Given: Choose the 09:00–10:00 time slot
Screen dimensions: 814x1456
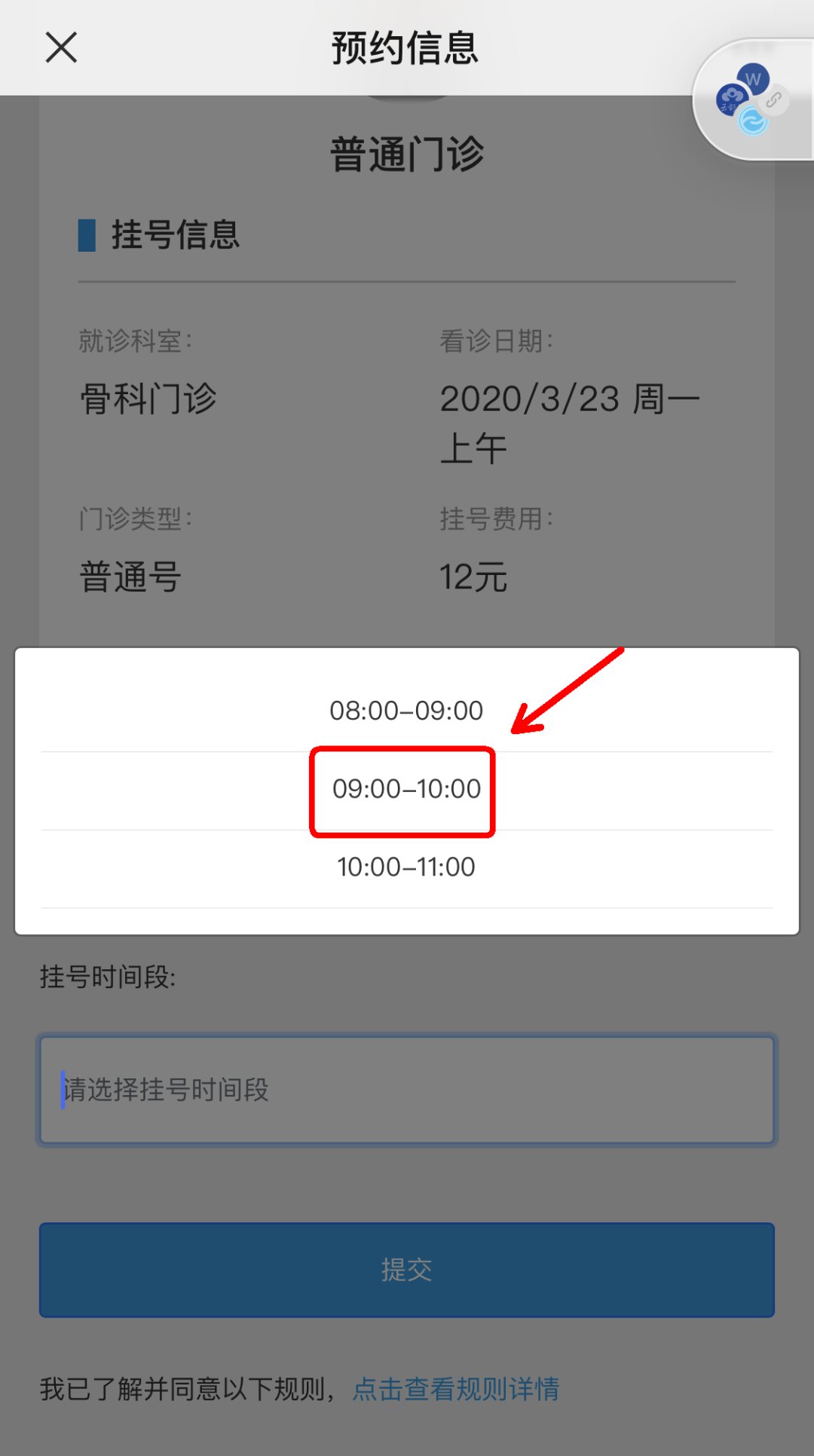Looking at the screenshot, I should click(406, 789).
